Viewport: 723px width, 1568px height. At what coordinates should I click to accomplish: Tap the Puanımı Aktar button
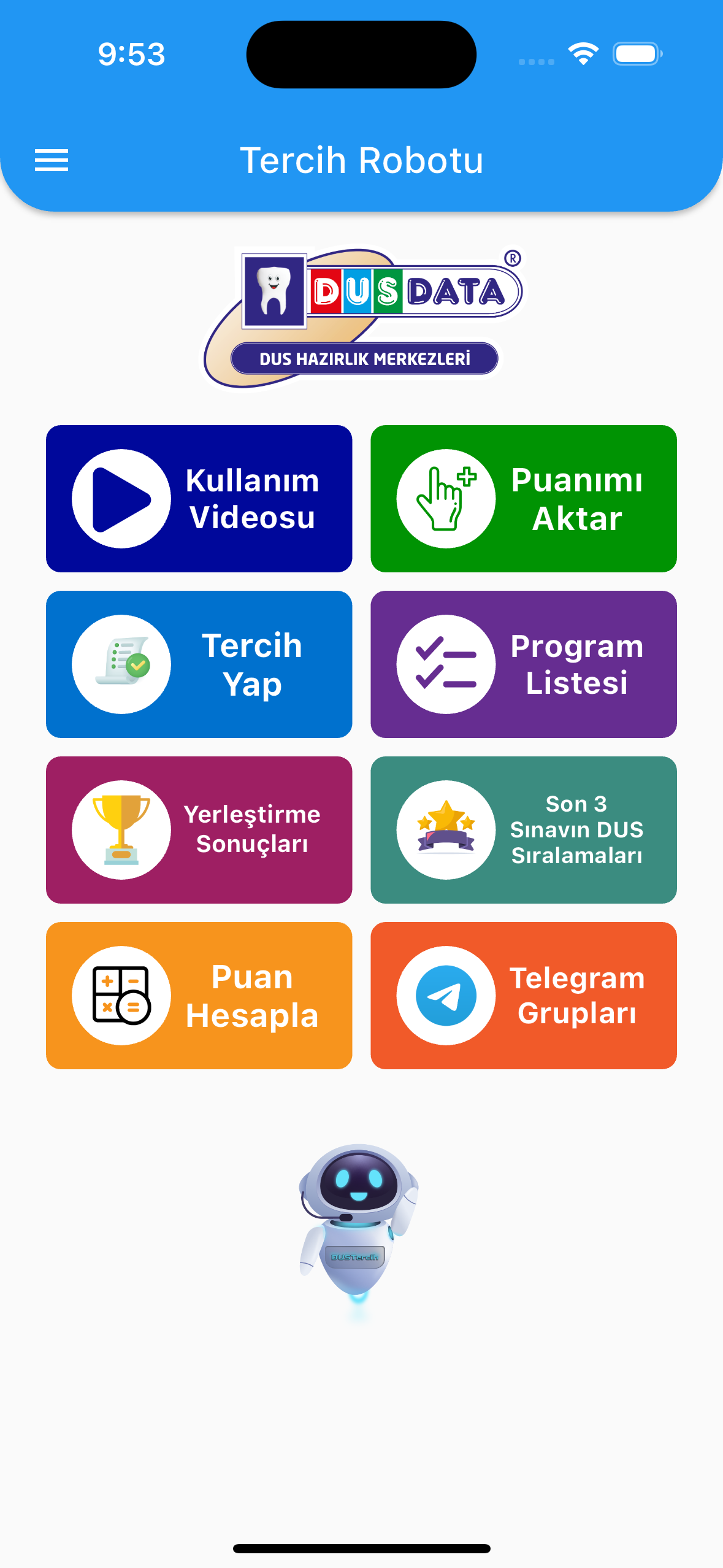[523, 499]
